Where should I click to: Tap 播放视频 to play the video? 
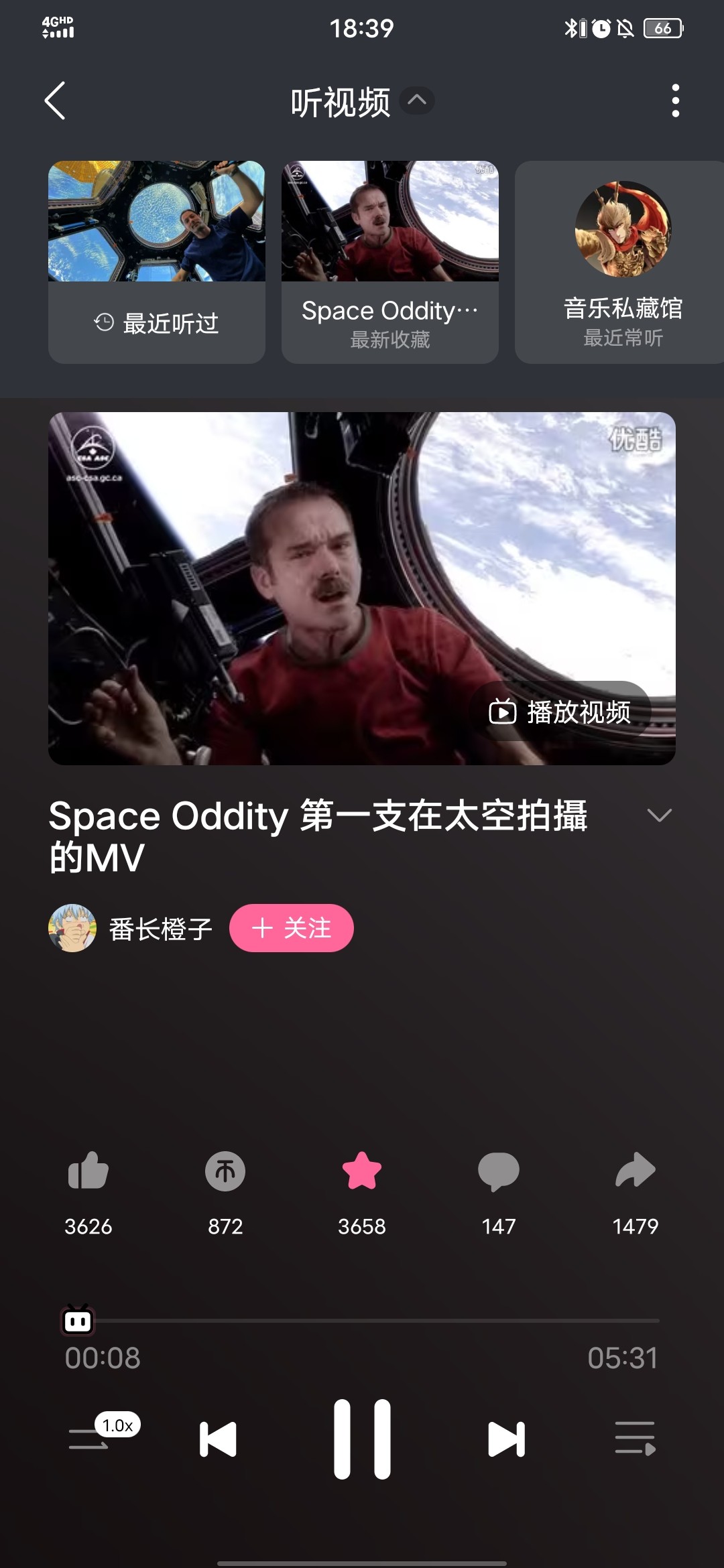pyautogui.click(x=562, y=712)
